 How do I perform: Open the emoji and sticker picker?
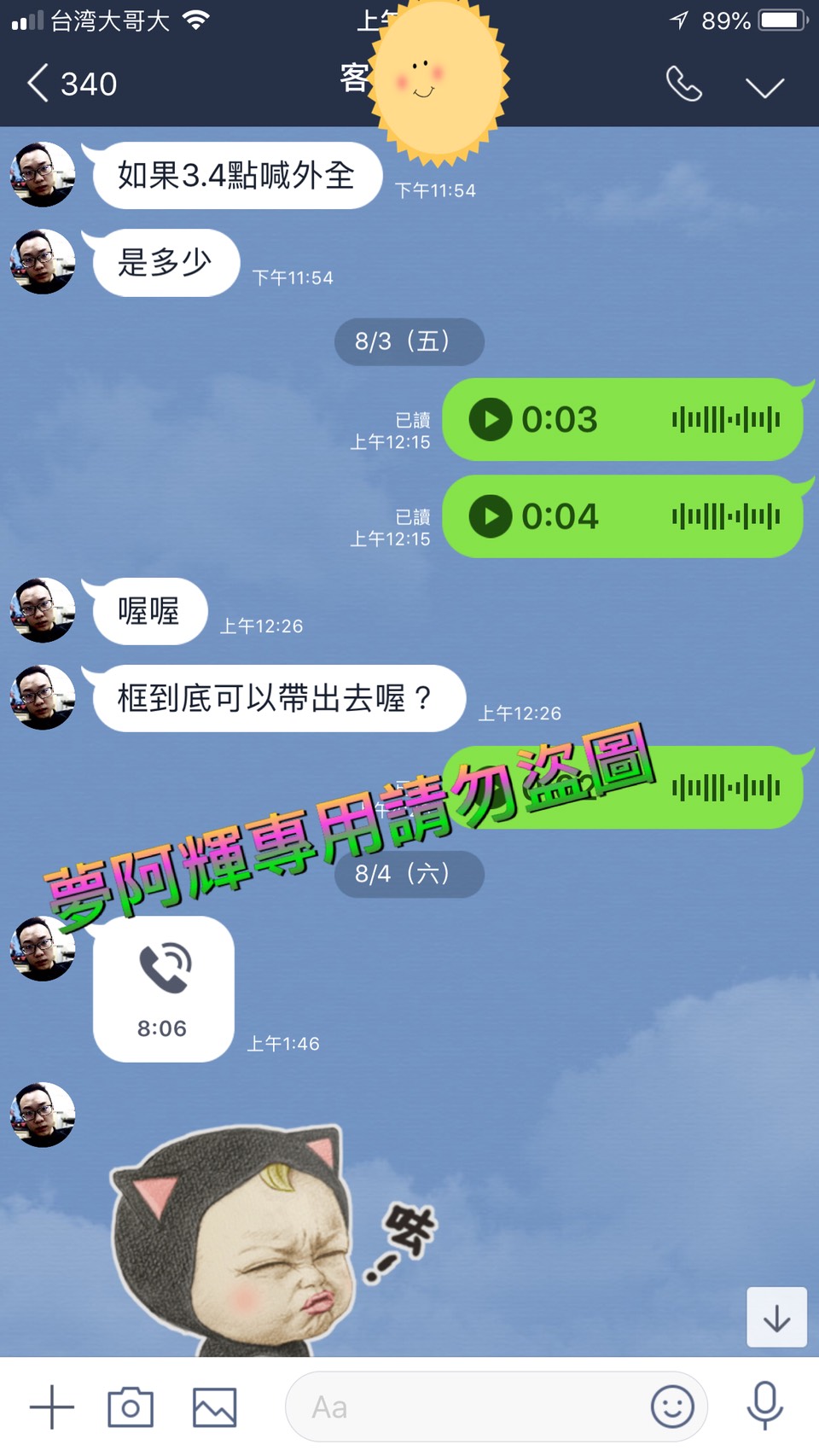pyautogui.click(x=672, y=1406)
